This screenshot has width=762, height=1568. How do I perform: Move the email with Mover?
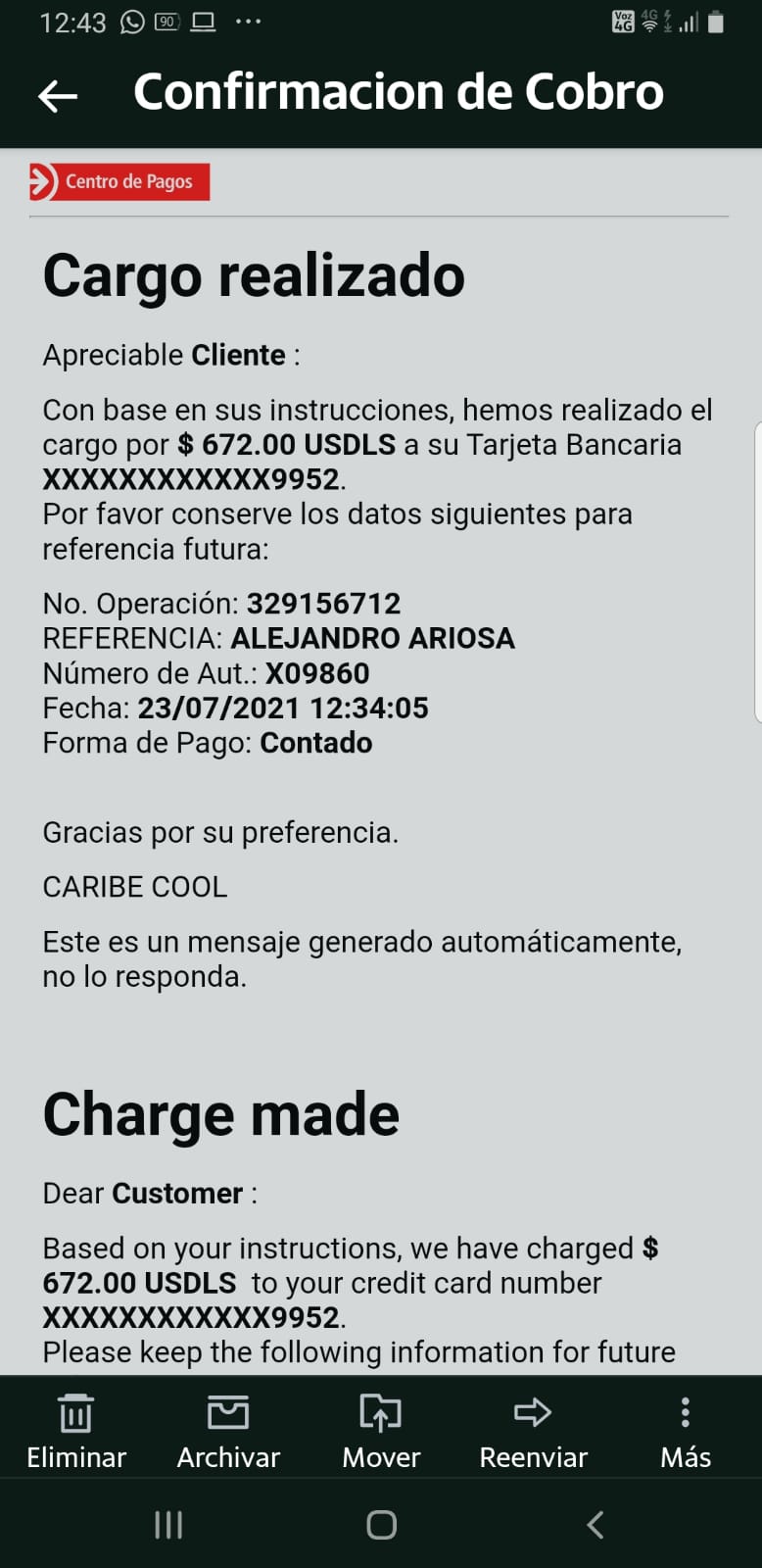[381, 1431]
